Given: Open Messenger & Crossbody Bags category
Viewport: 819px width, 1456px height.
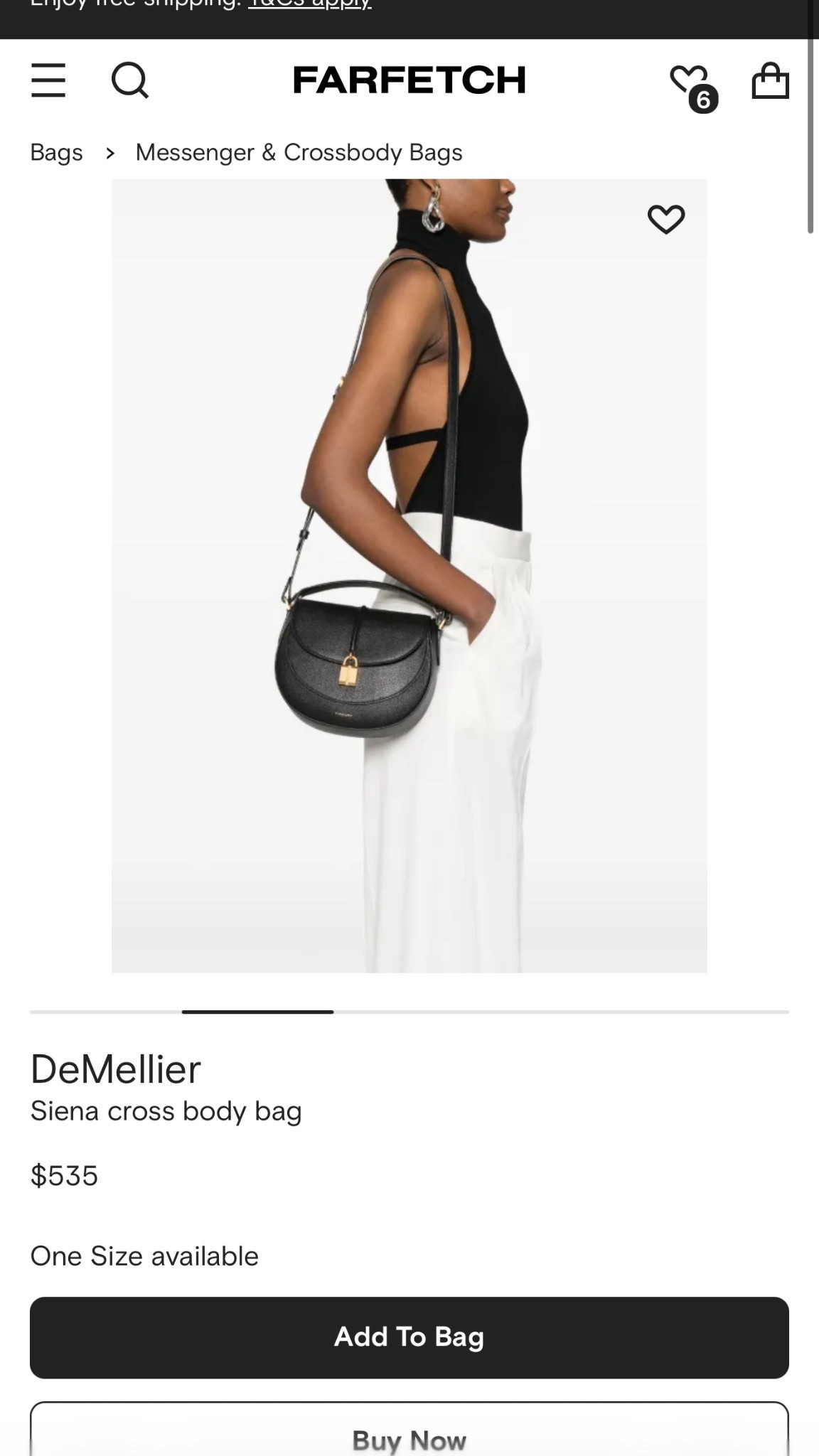Looking at the screenshot, I should pyautogui.click(x=299, y=152).
